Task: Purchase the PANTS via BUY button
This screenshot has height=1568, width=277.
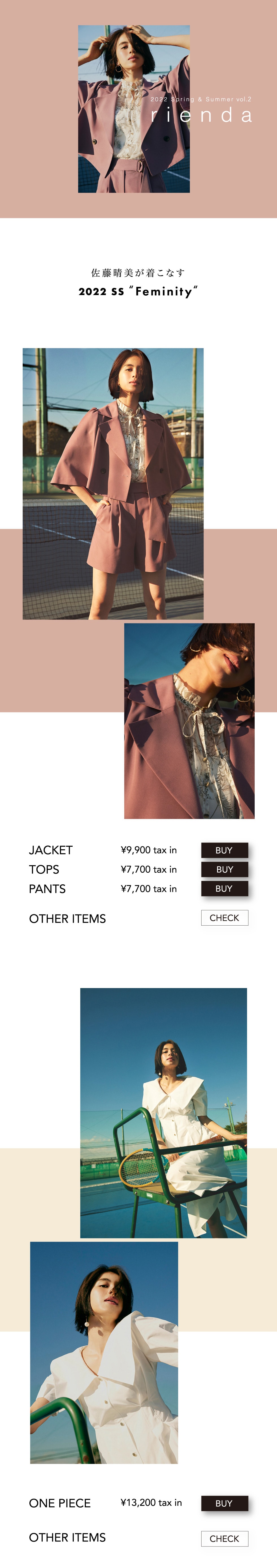Action: [224, 888]
